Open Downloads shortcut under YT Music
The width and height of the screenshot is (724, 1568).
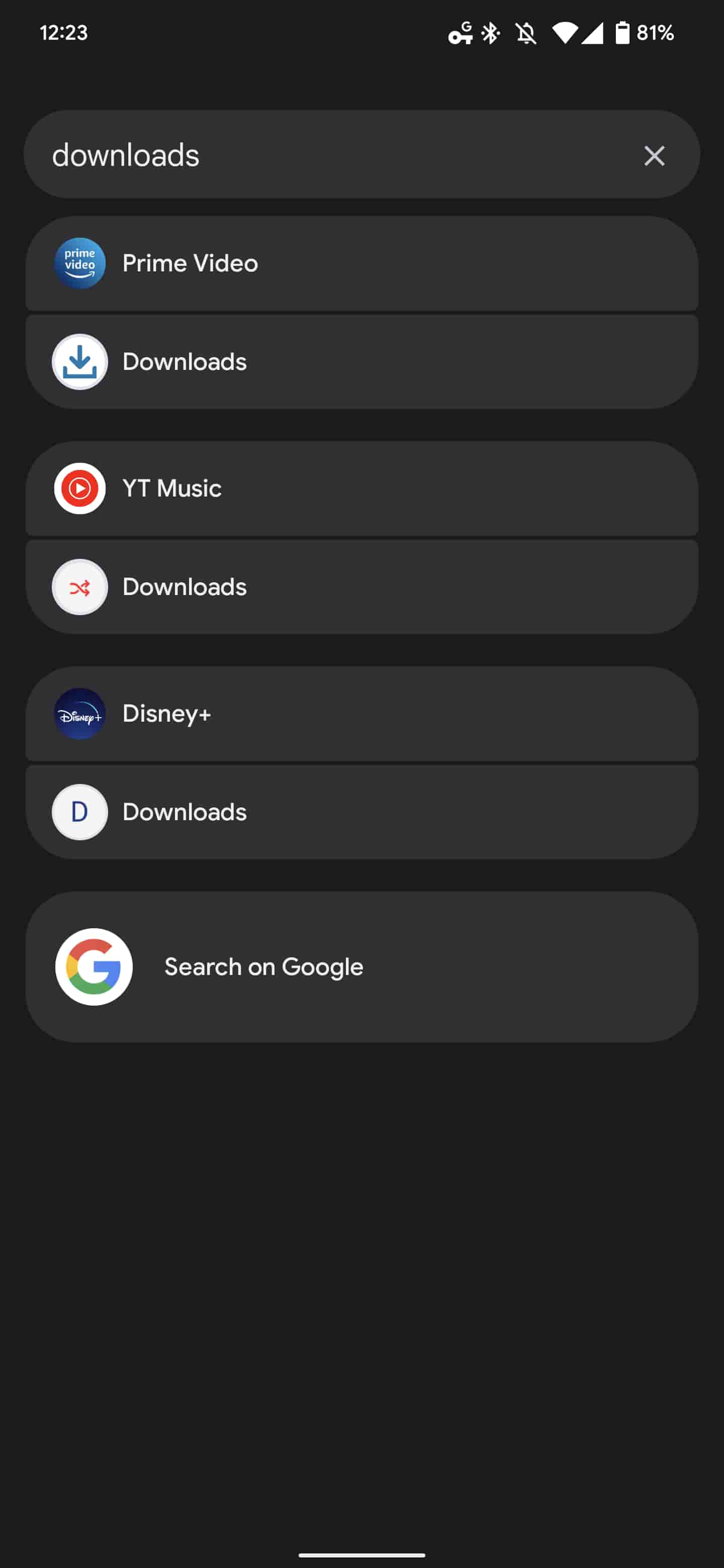coord(361,587)
